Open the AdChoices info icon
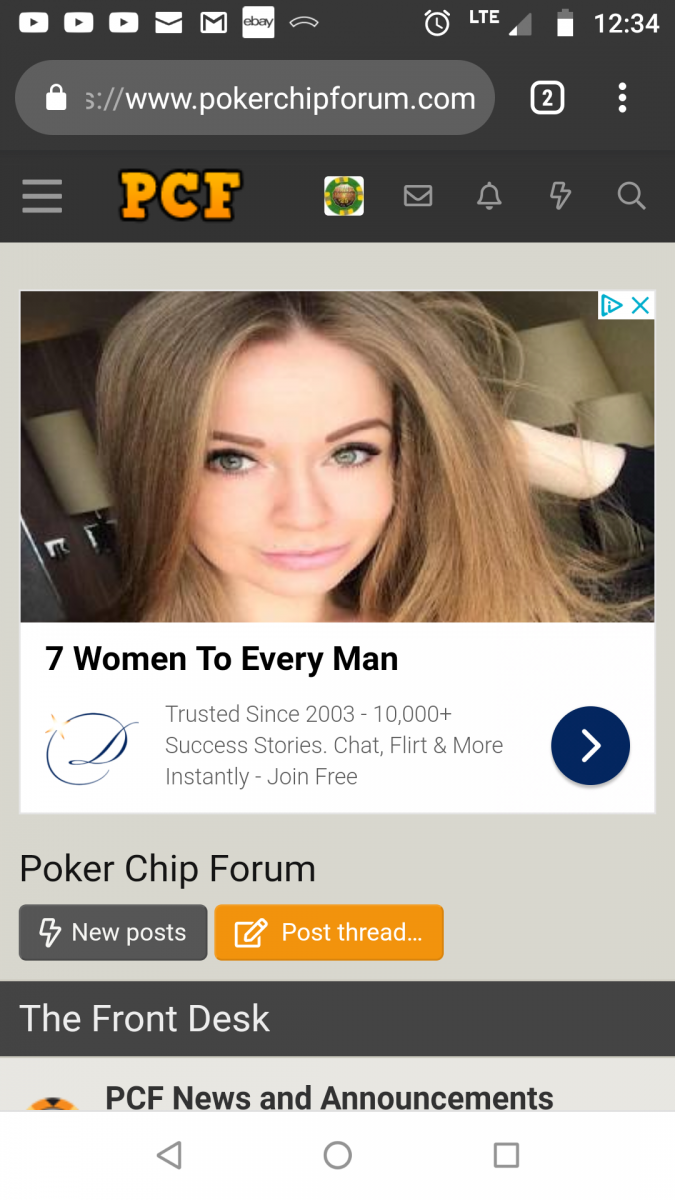675x1200 pixels. tap(612, 305)
